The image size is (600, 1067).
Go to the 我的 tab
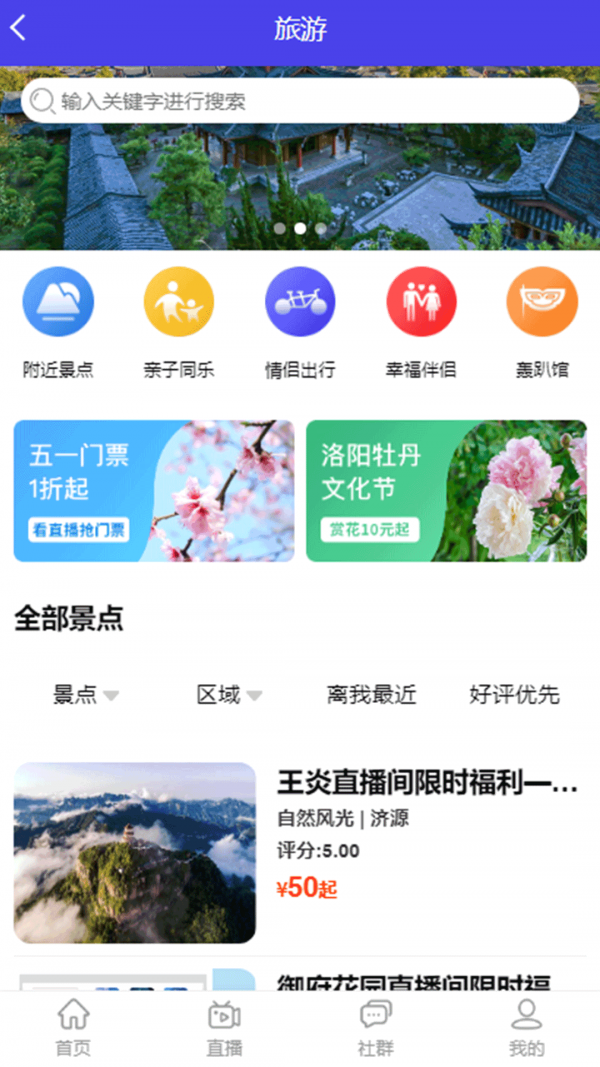526,1028
